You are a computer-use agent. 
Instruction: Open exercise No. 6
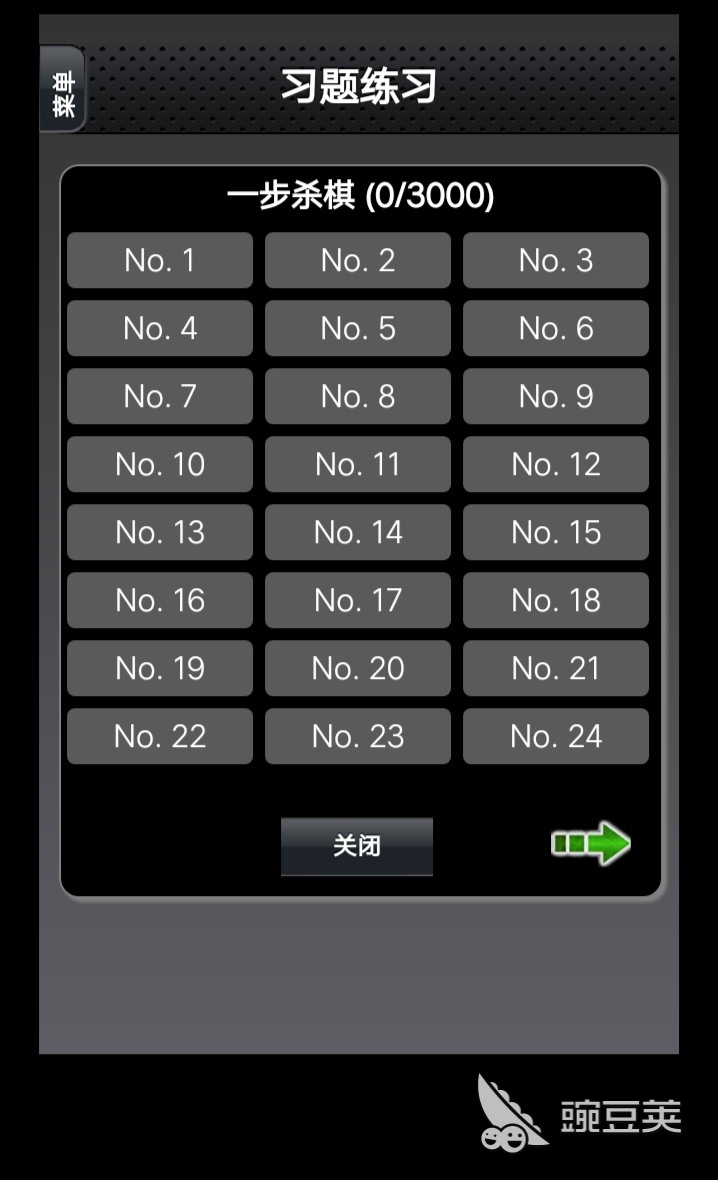pyautogui.click(x=555, y=328)
